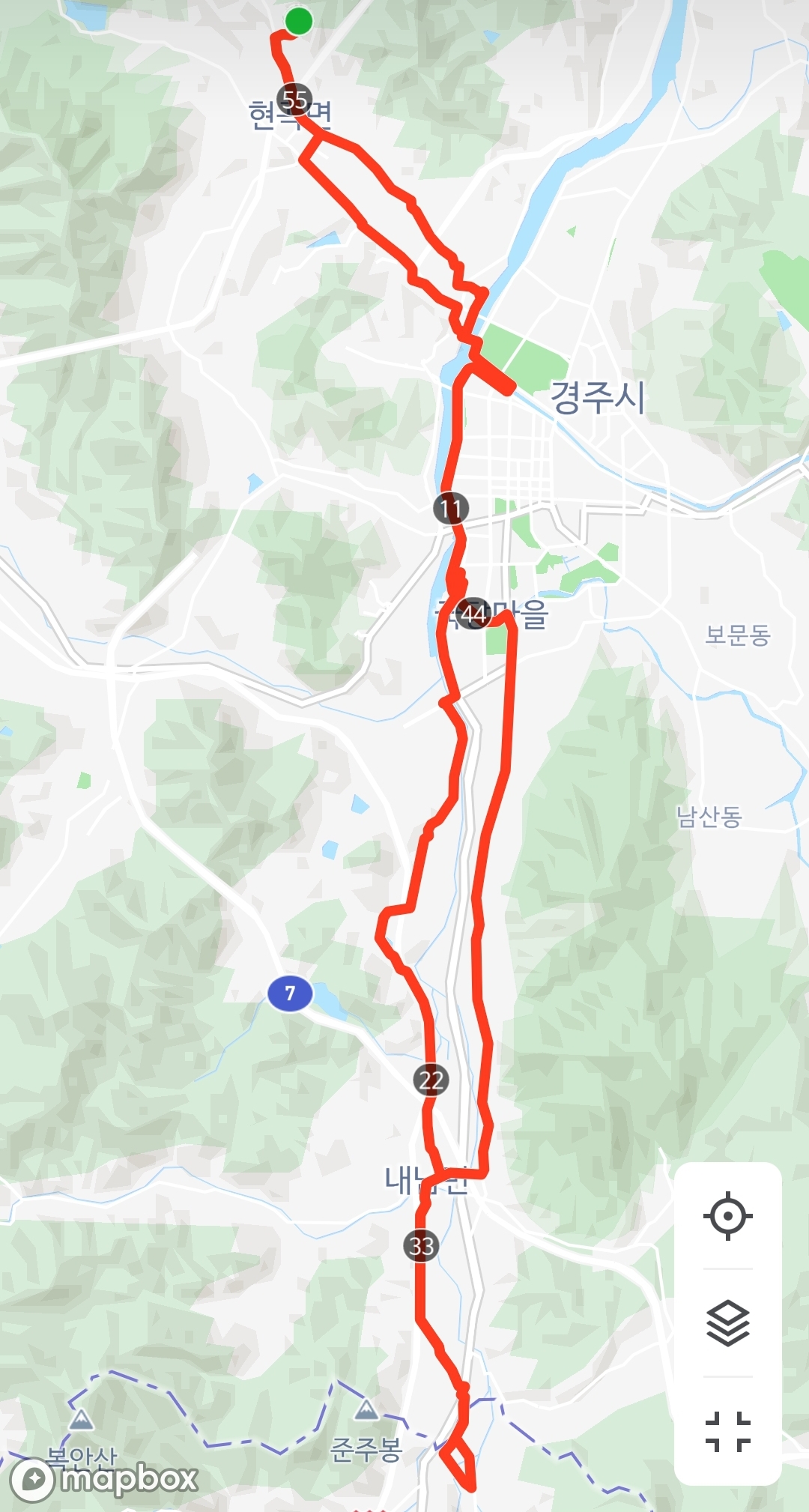Exit fullscreen map view
This screenshot has height=1512, width=809.
[x=727, y=1431]
